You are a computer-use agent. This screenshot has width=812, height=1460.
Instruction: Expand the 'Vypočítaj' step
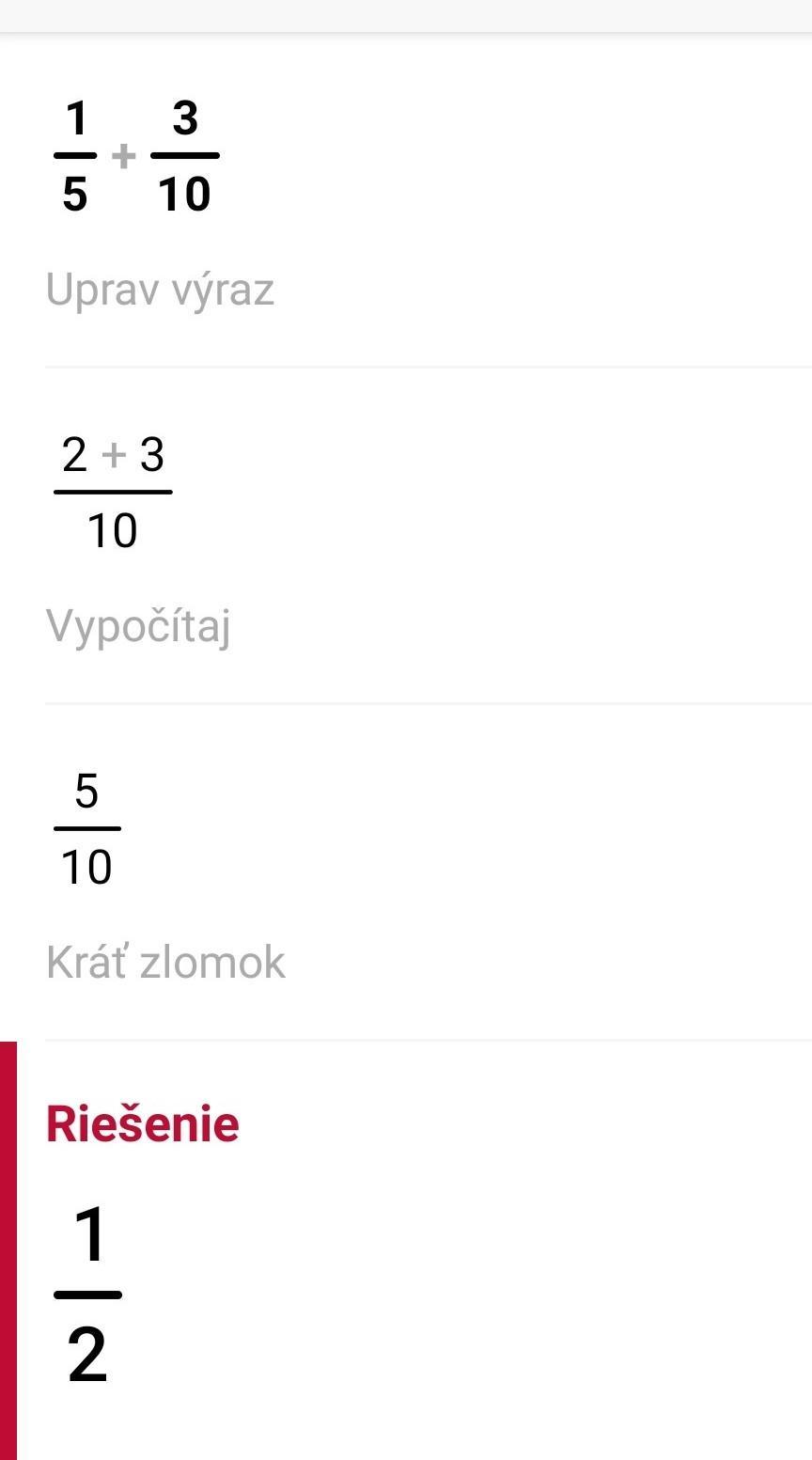click(x=138, y=626)
